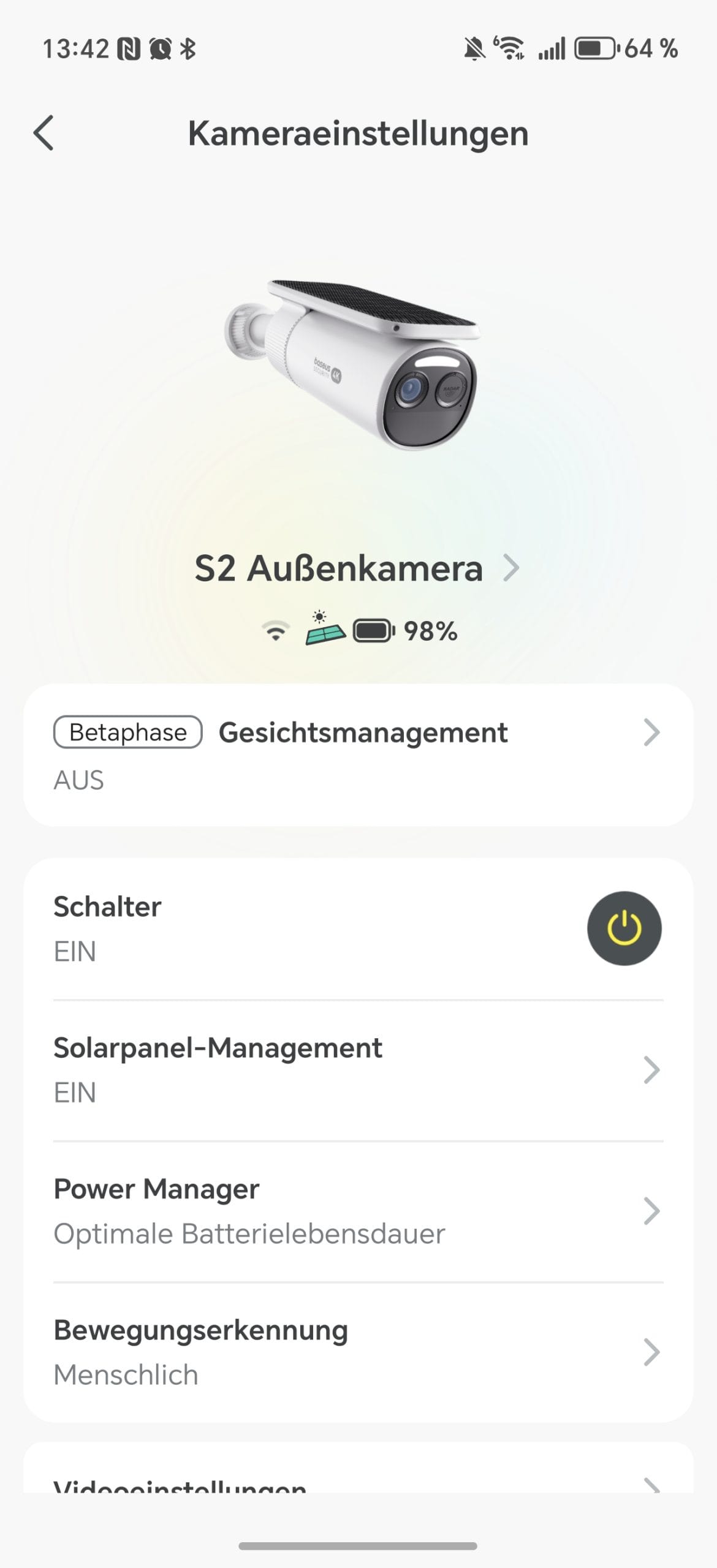Open Power Manager settings

coord(358,1211)
